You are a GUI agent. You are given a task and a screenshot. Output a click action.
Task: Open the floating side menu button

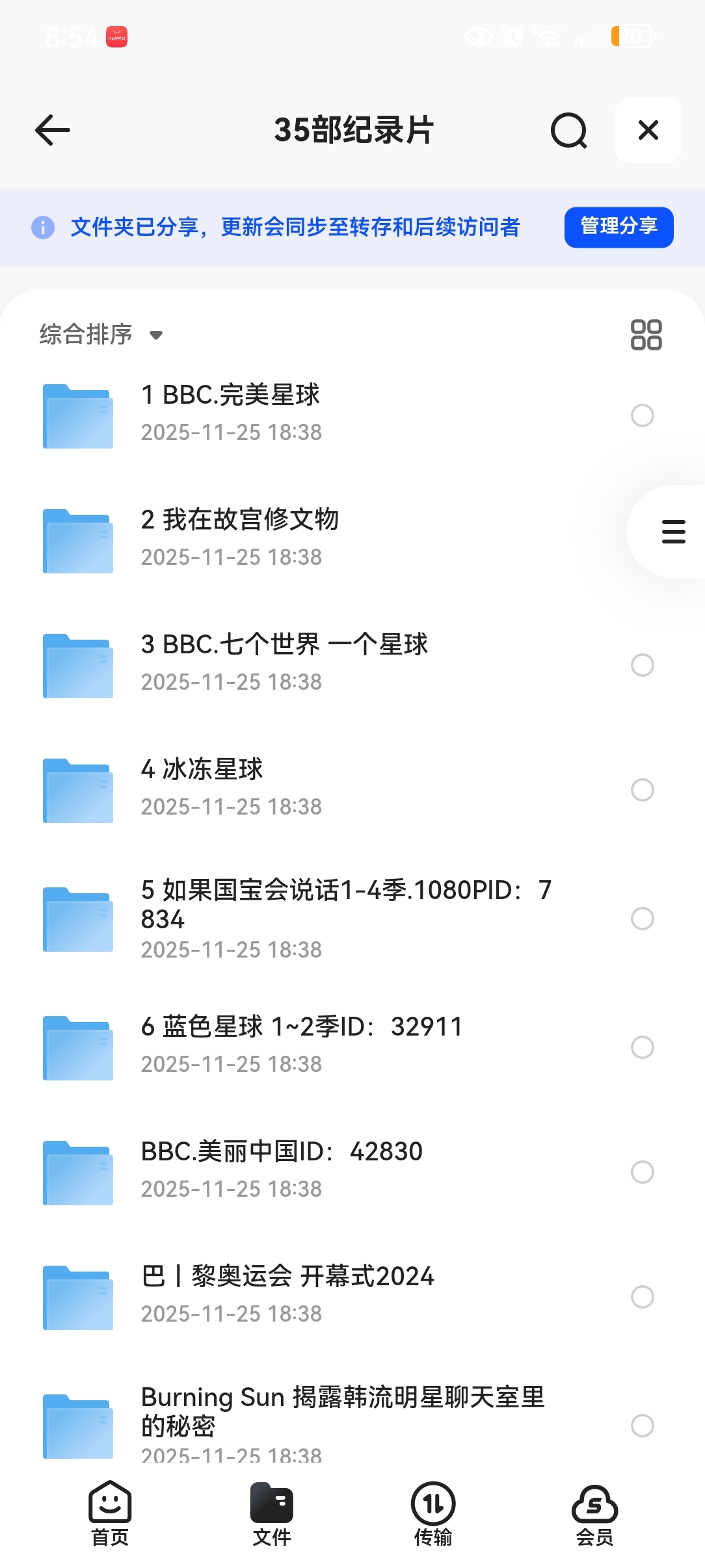(x=672, y=532)
